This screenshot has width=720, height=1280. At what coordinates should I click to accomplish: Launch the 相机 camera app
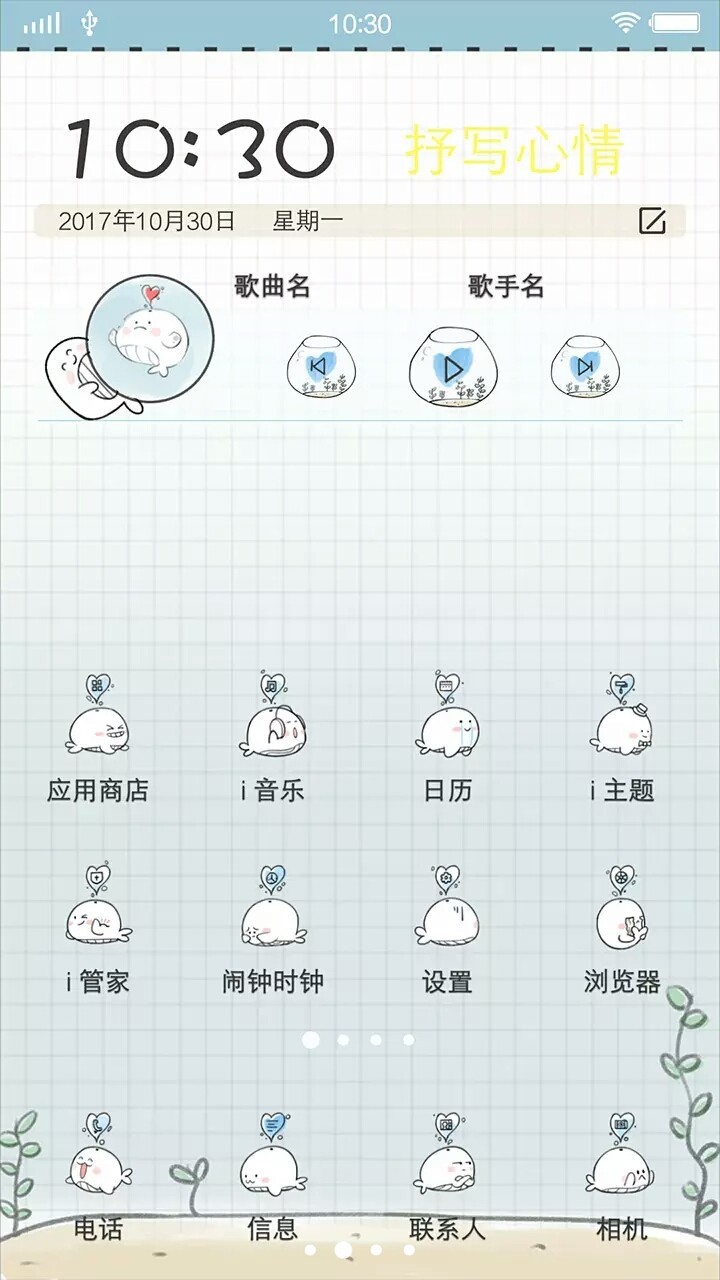point(622,1165)
